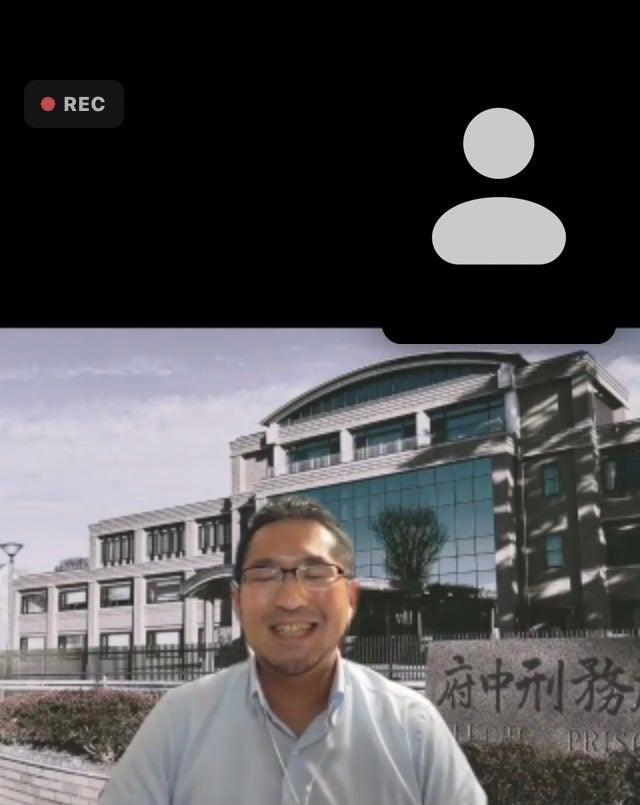This screenshot has width=640, height=805.
Task: Tap the REC recording indicator
Action: click(x=74, y=104)
